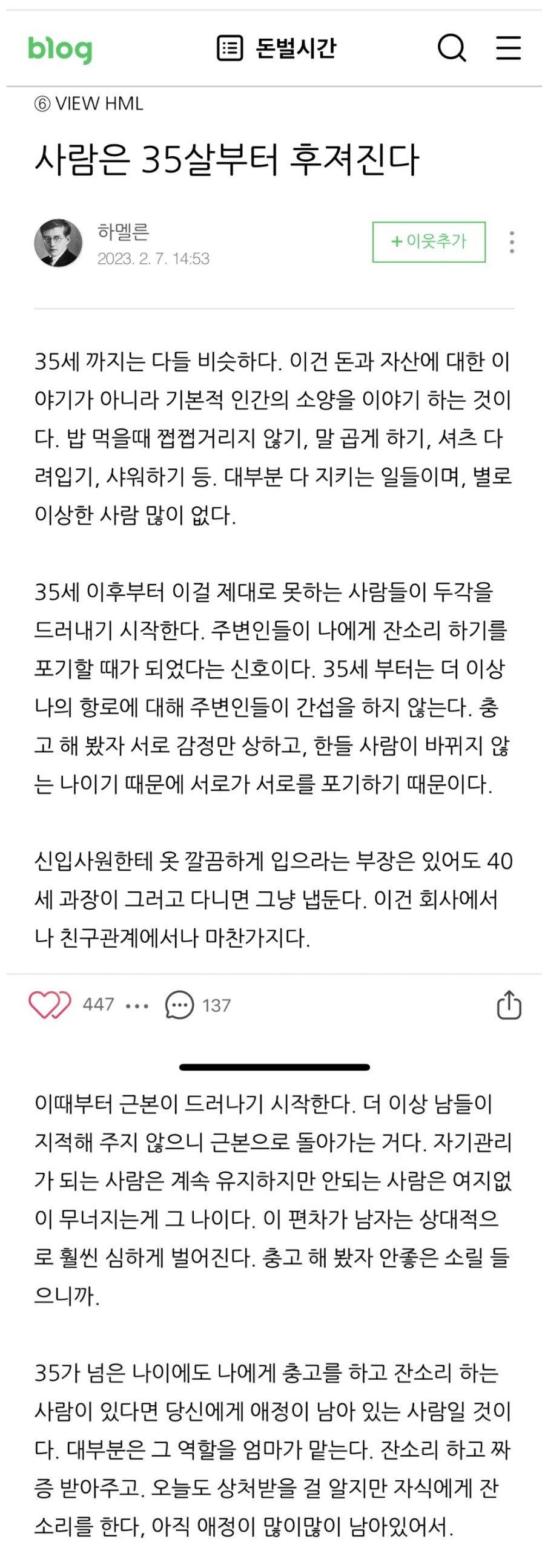Open 하멜른's profile picture
This screenshot has width=545, height=1568.
click(58, 243)
